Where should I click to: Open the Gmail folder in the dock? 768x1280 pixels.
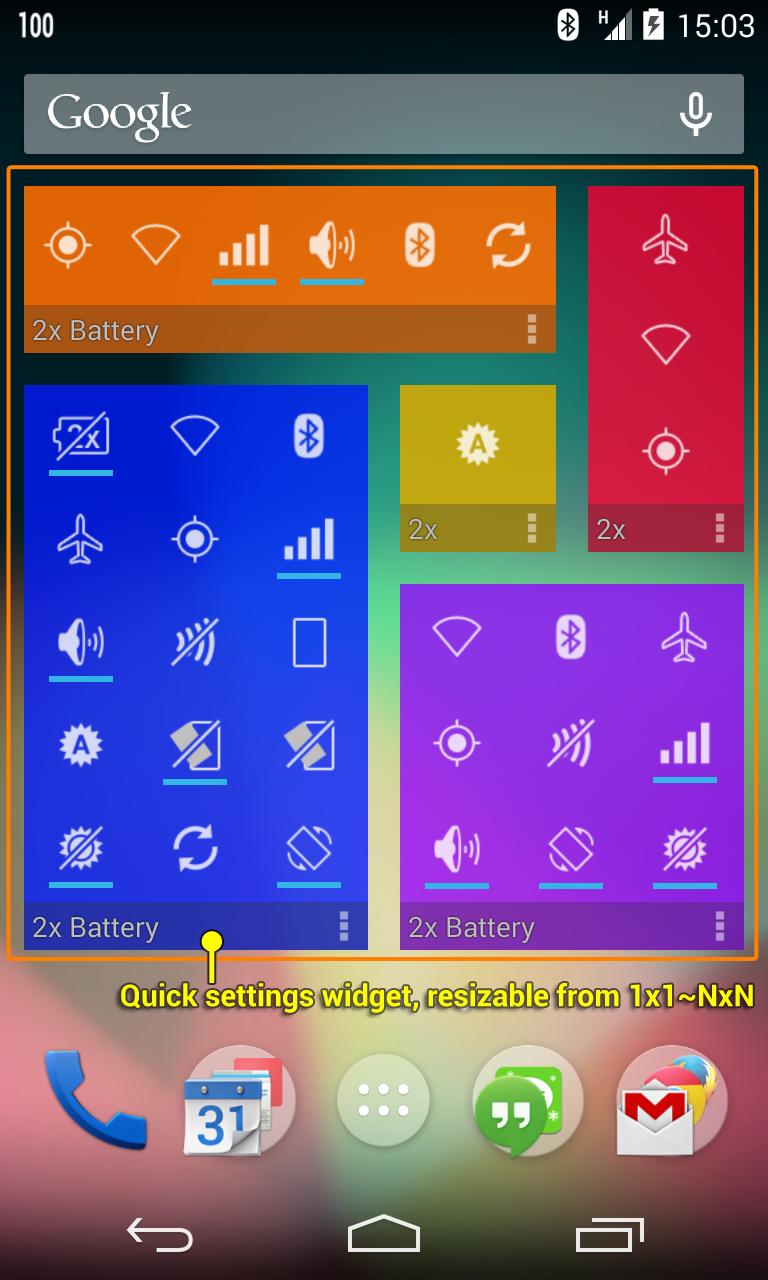tap(670, 1101)
